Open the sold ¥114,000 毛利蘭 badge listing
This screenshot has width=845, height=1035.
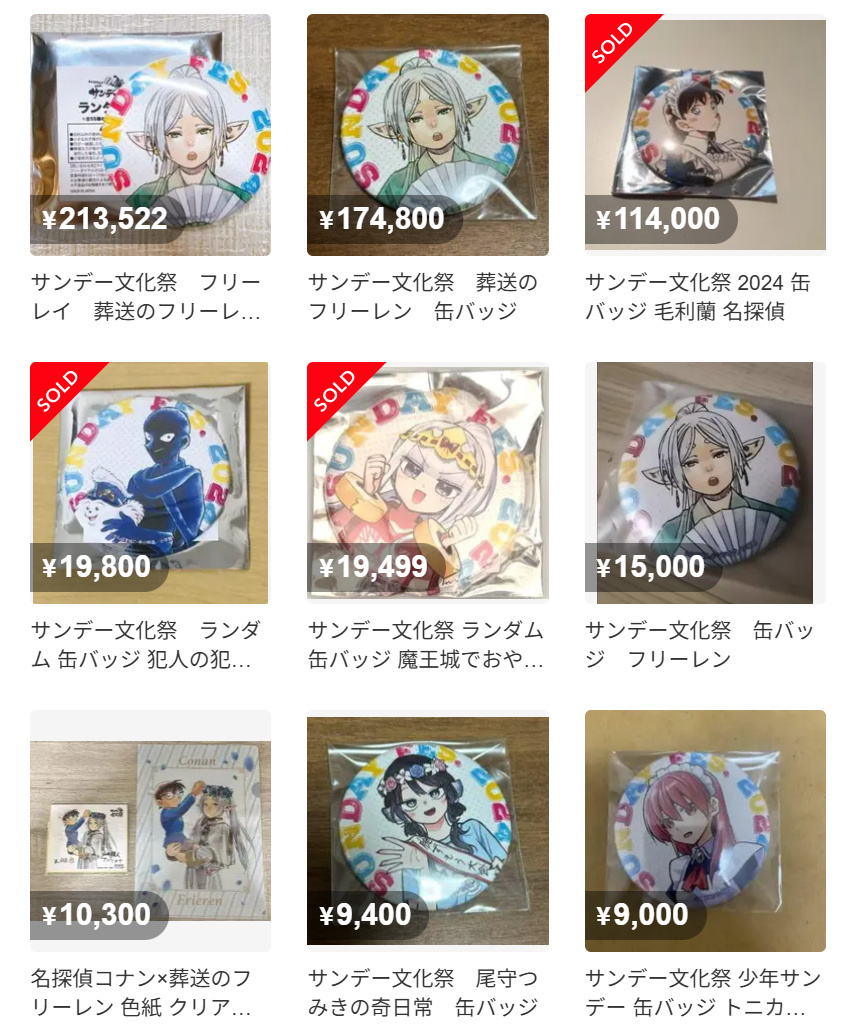click(x=705, y=135)
